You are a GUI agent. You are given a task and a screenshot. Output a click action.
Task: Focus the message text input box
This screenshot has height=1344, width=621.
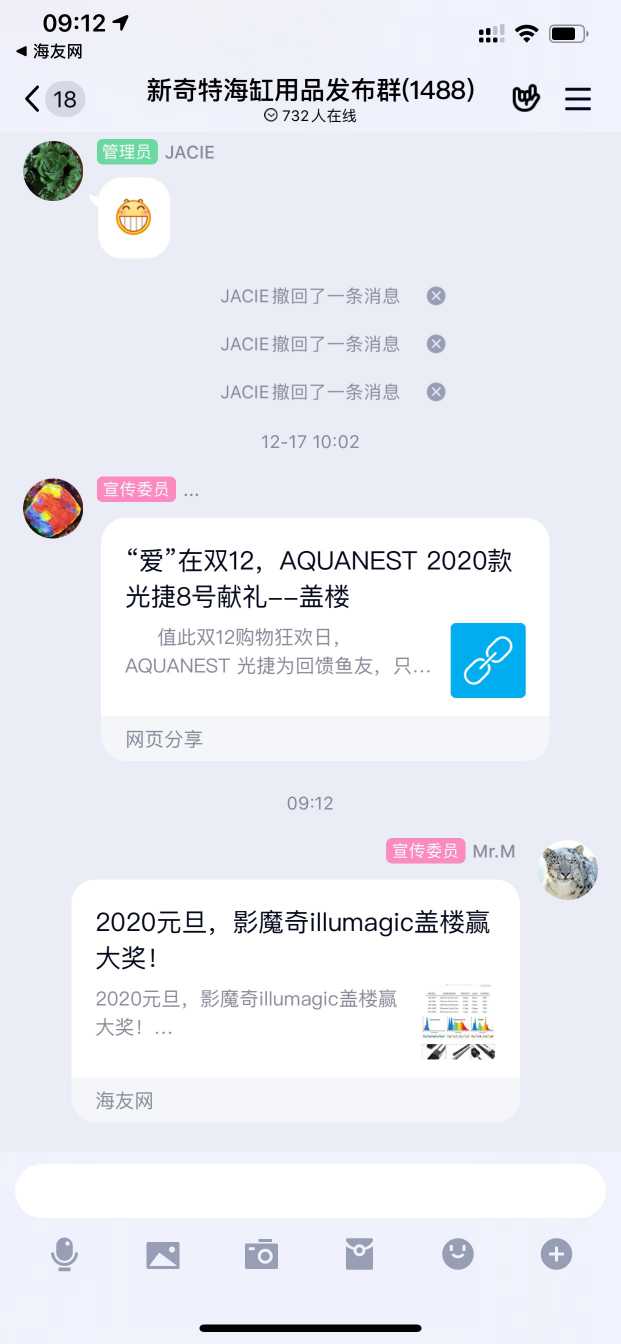tap(310, 1191)
